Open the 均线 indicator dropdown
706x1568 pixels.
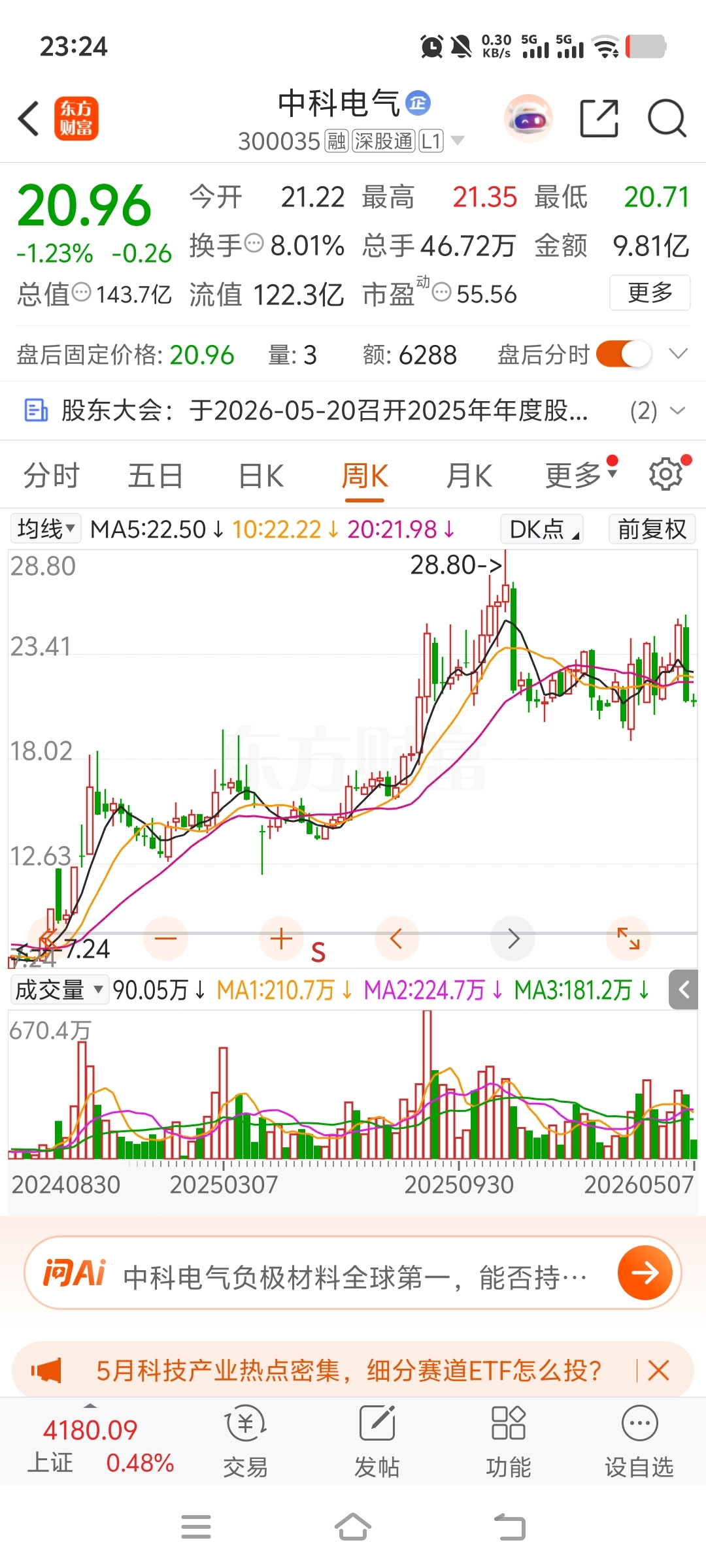click(46, 529)
